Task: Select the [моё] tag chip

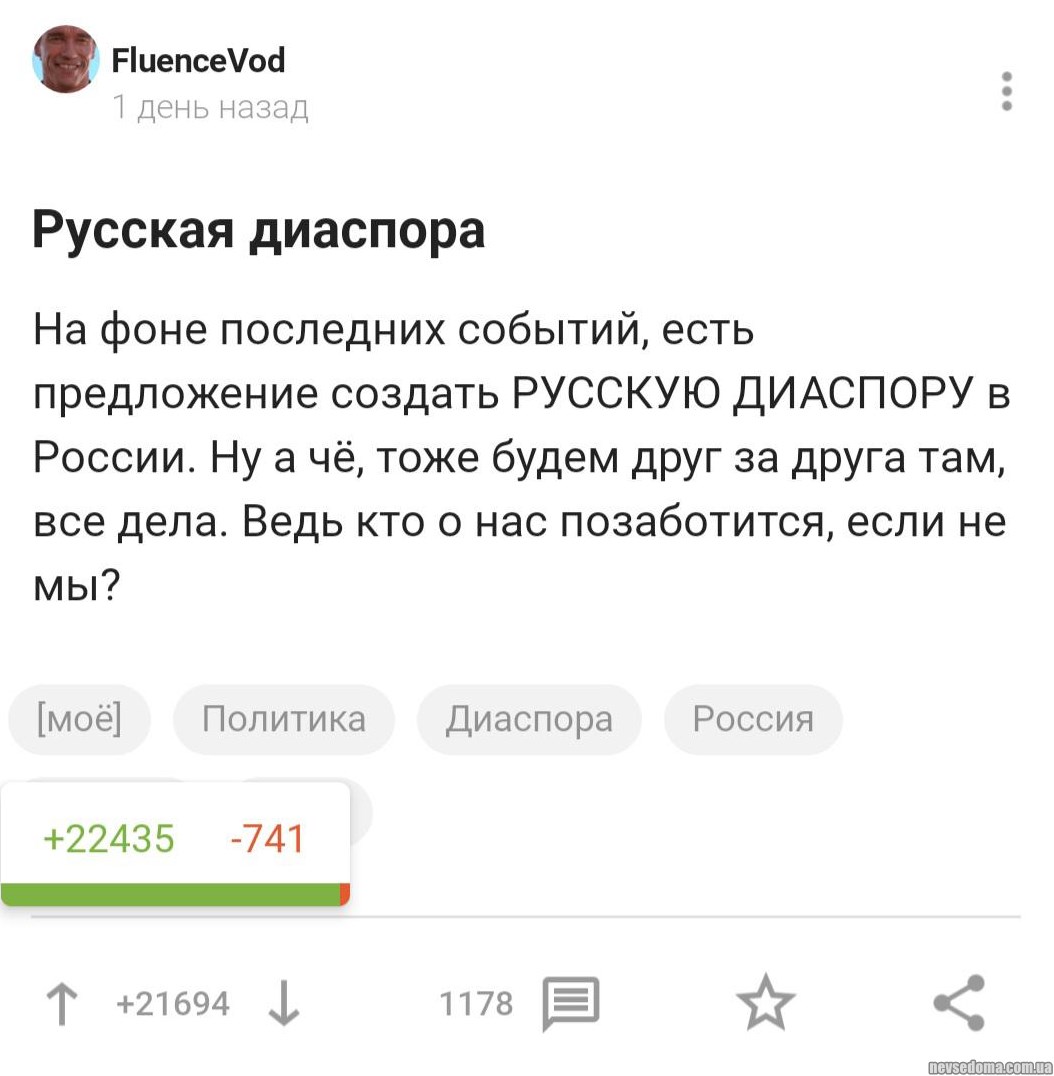Action: pos(79,719)
